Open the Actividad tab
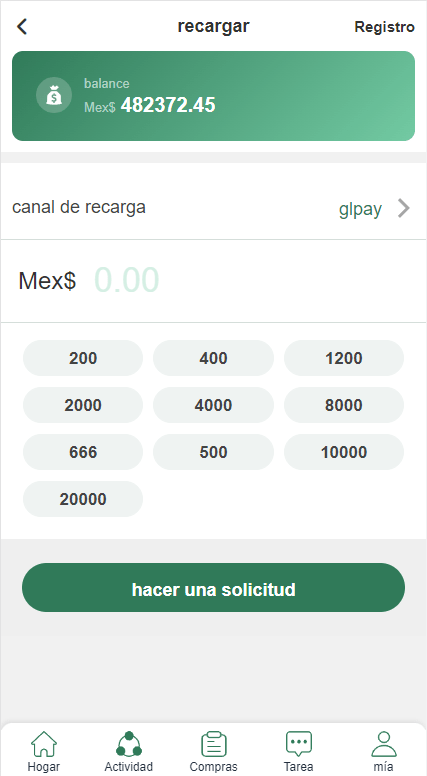The width and height of the screenshot is (427, 776). 129,752
